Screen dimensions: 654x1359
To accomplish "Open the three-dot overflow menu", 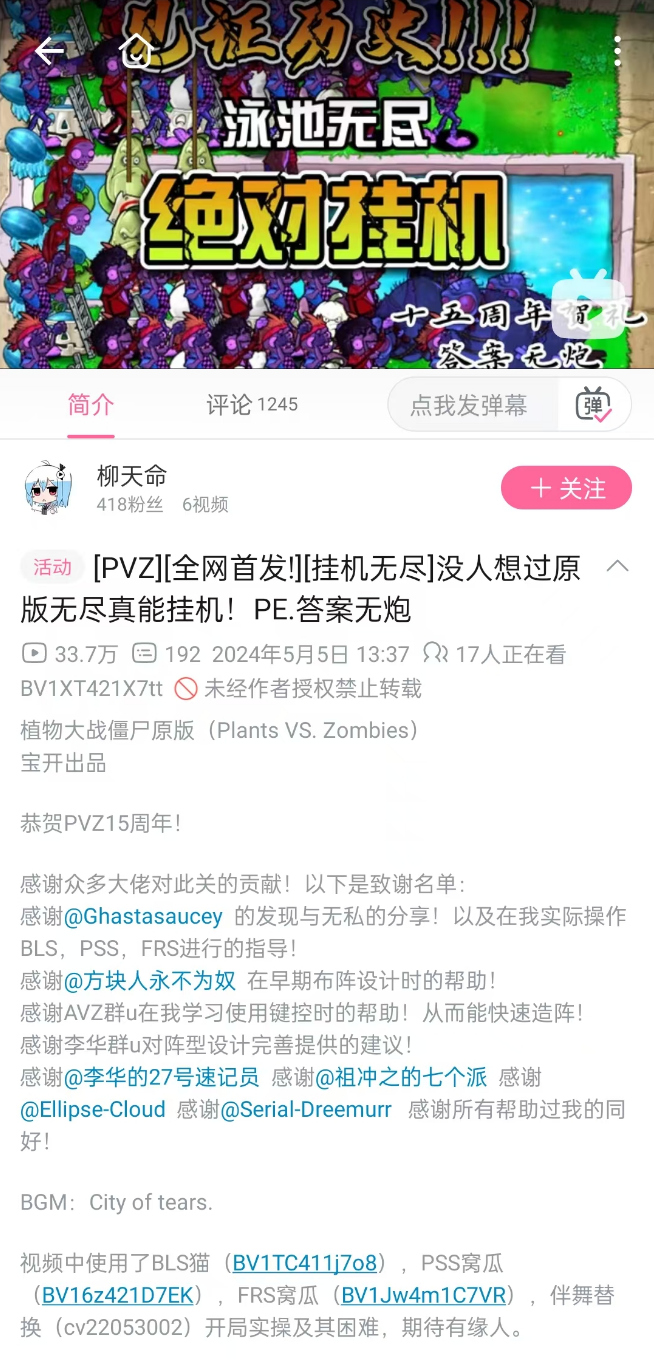I will pyautogui.click(x=618, y=51).
